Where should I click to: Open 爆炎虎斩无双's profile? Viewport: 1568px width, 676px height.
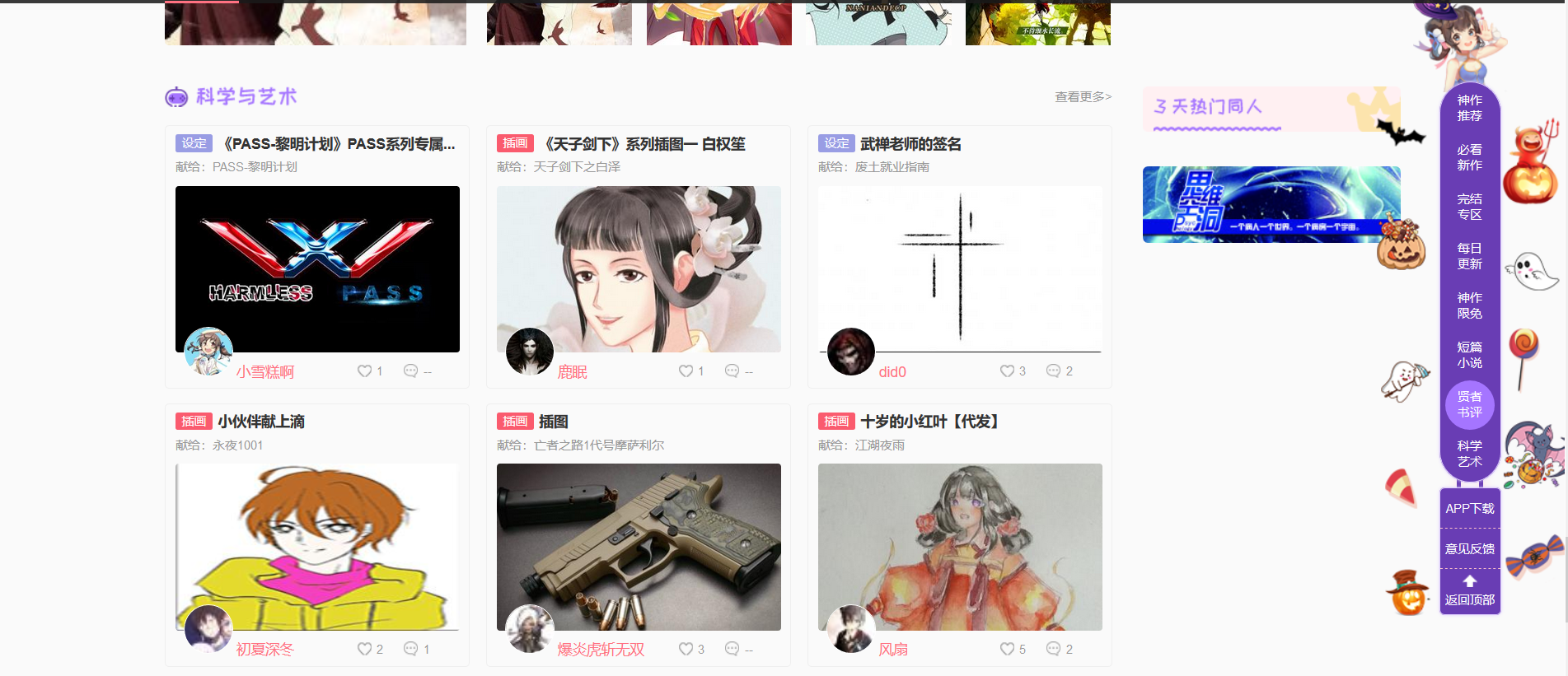[601, 650]
